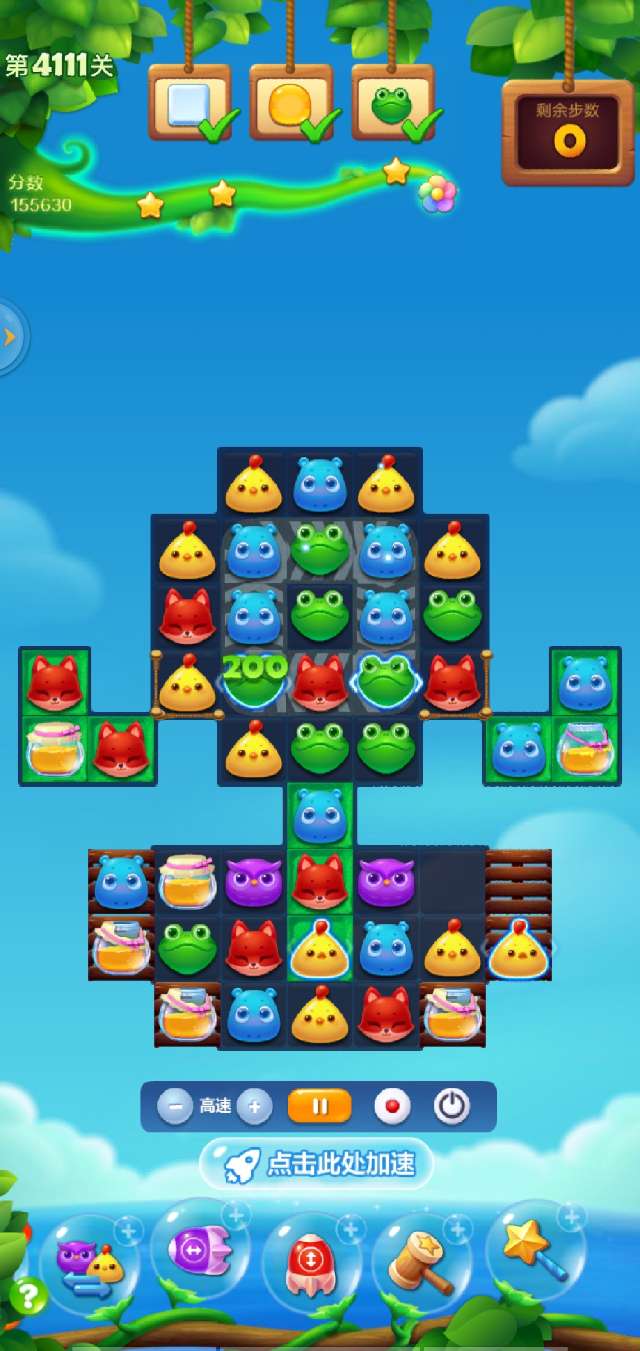Use the swap animals booster
The height and width of the screenshot is (1351, 640).
tap(88, 1264)
